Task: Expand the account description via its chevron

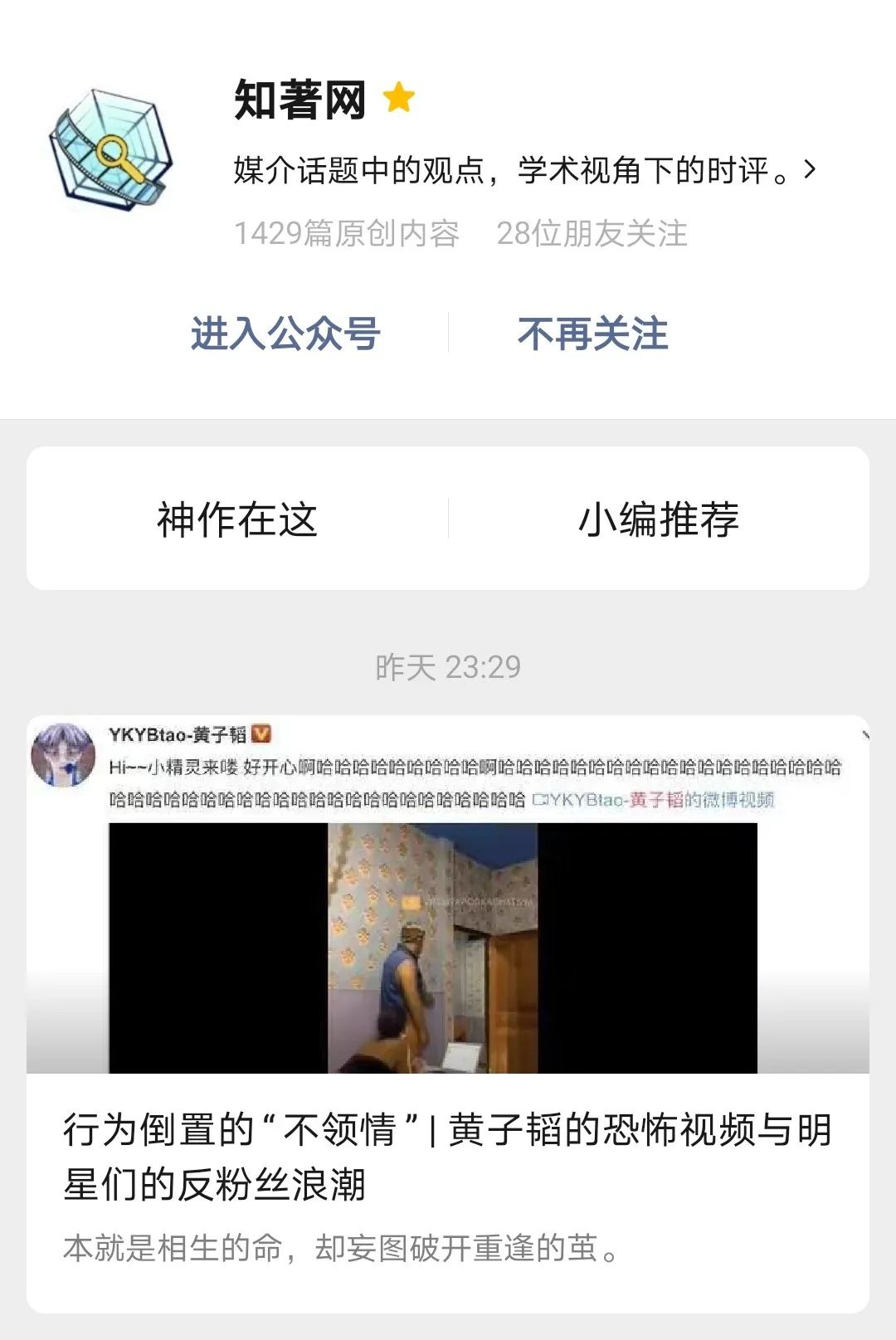Action: (x=811, y=170)
